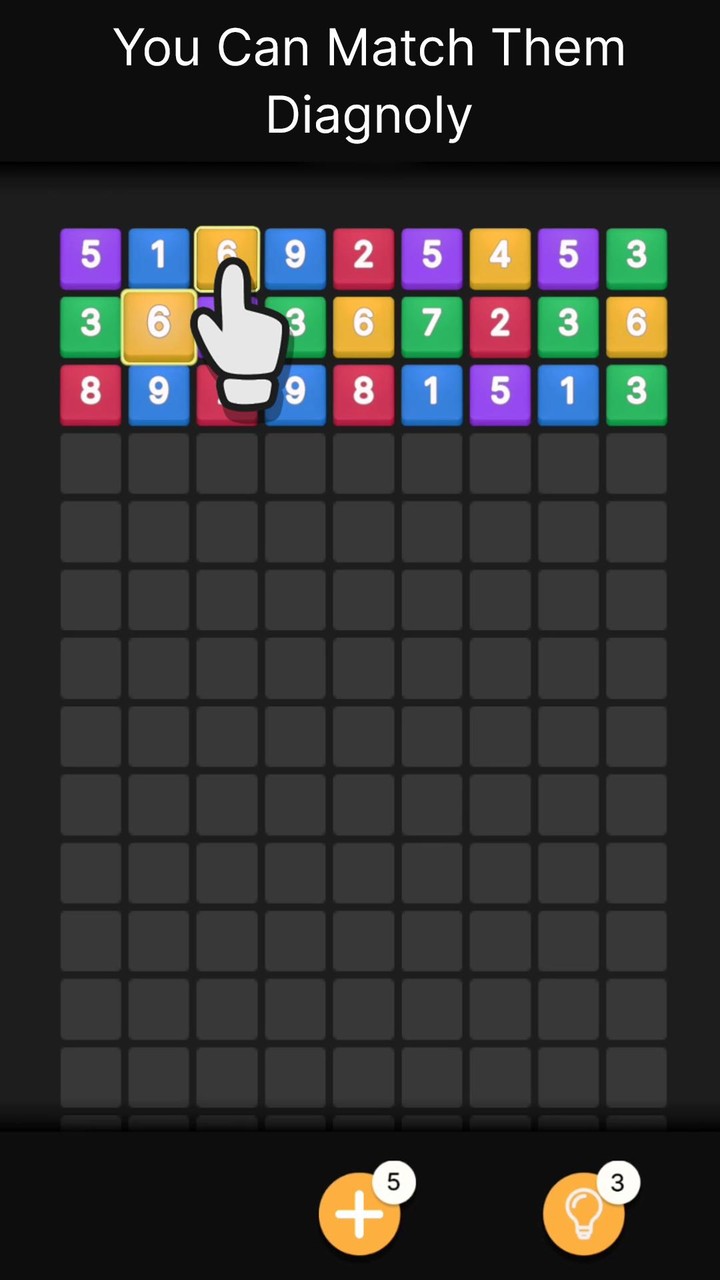The image size is (720, 1280).
Task: Select the green 3 tile at the top-right corner
Action: coord(636,256)
